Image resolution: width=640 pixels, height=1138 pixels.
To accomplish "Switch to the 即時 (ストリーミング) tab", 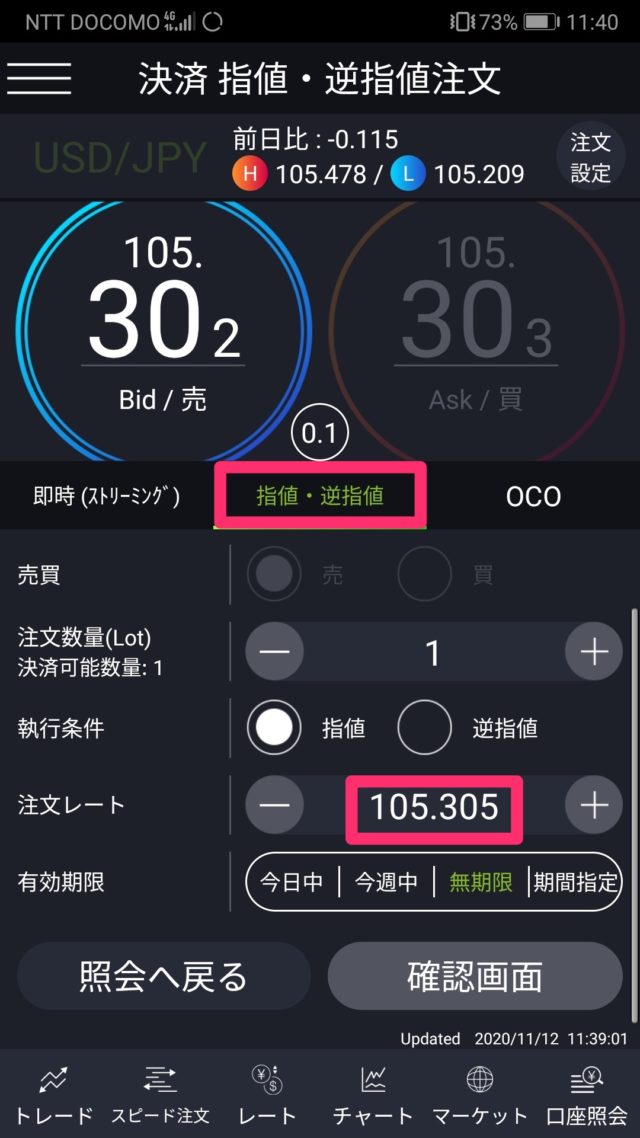I will [106, 497].
